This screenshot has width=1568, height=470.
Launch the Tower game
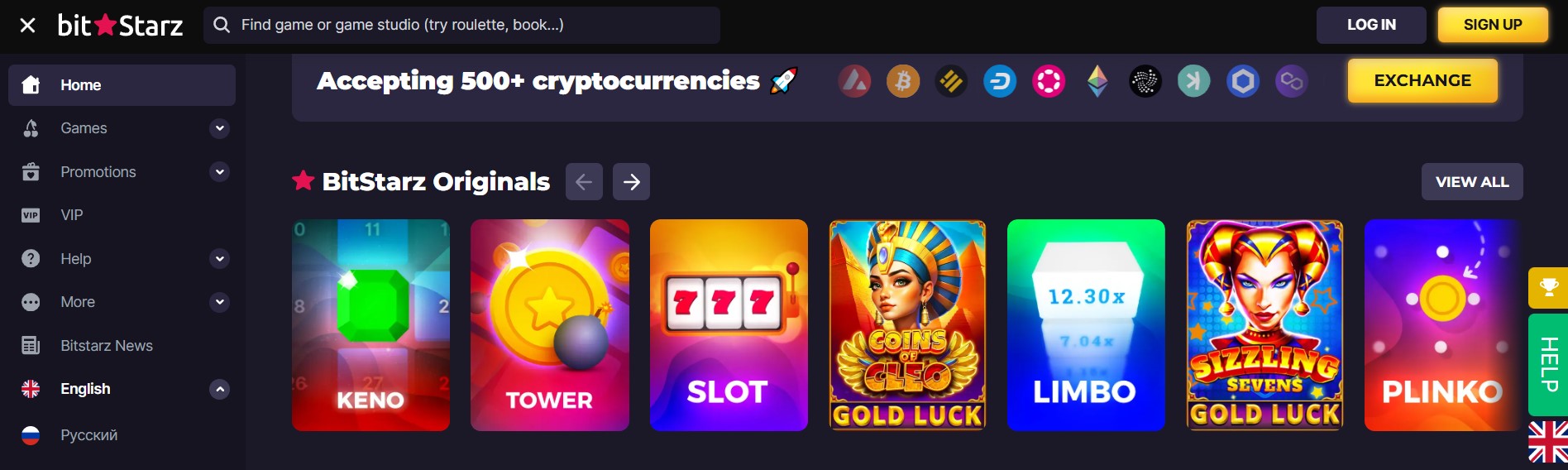[x=549, y=324]
